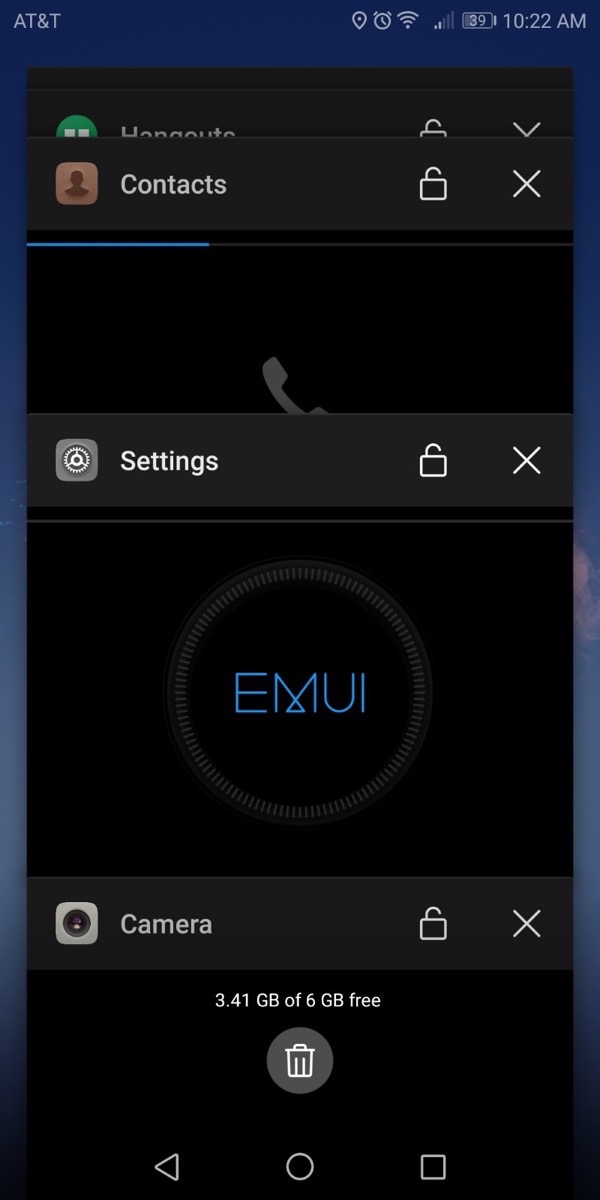The height and width of the screenshot is (1200, 600).
Task: Go to the home screen
Action: 300,1166
